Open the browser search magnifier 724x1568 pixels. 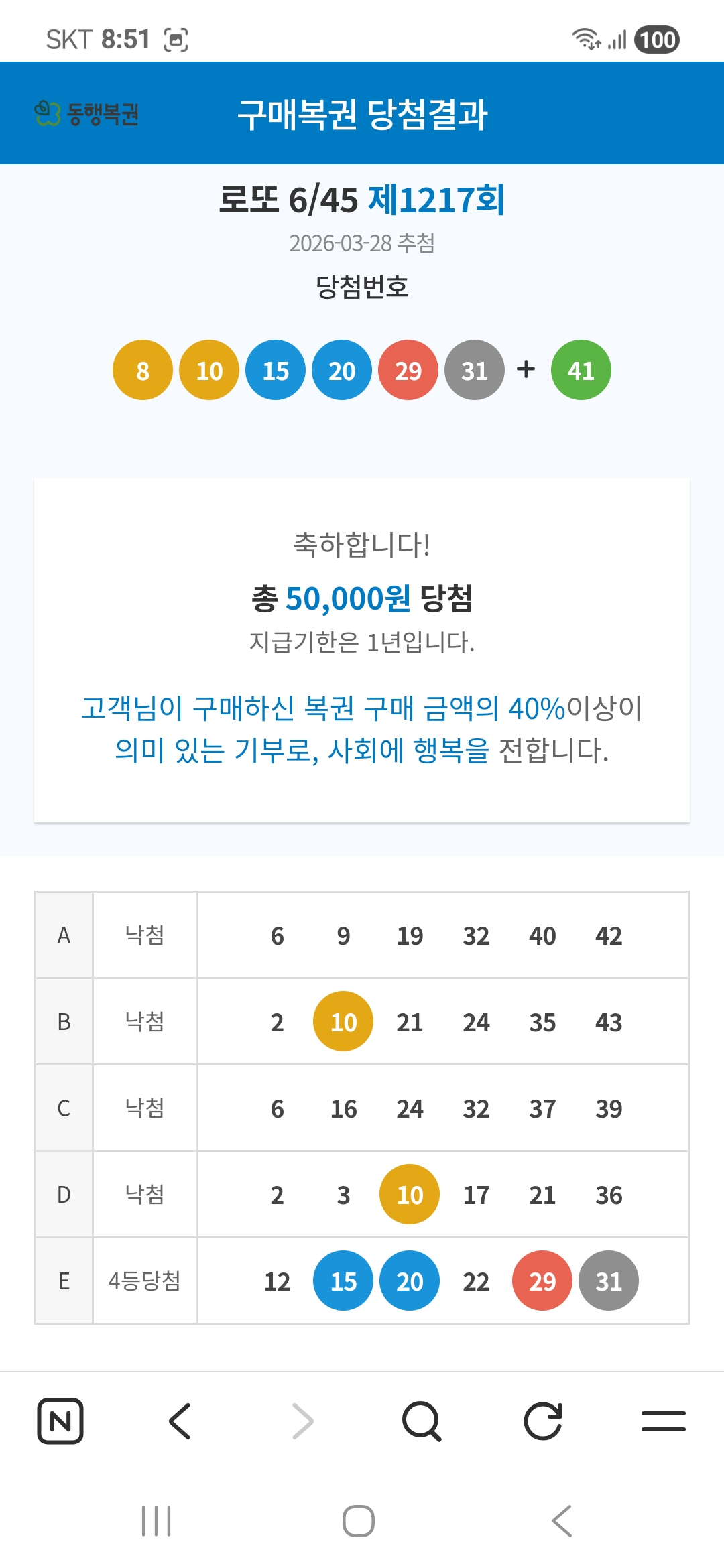pos(422,1421)
